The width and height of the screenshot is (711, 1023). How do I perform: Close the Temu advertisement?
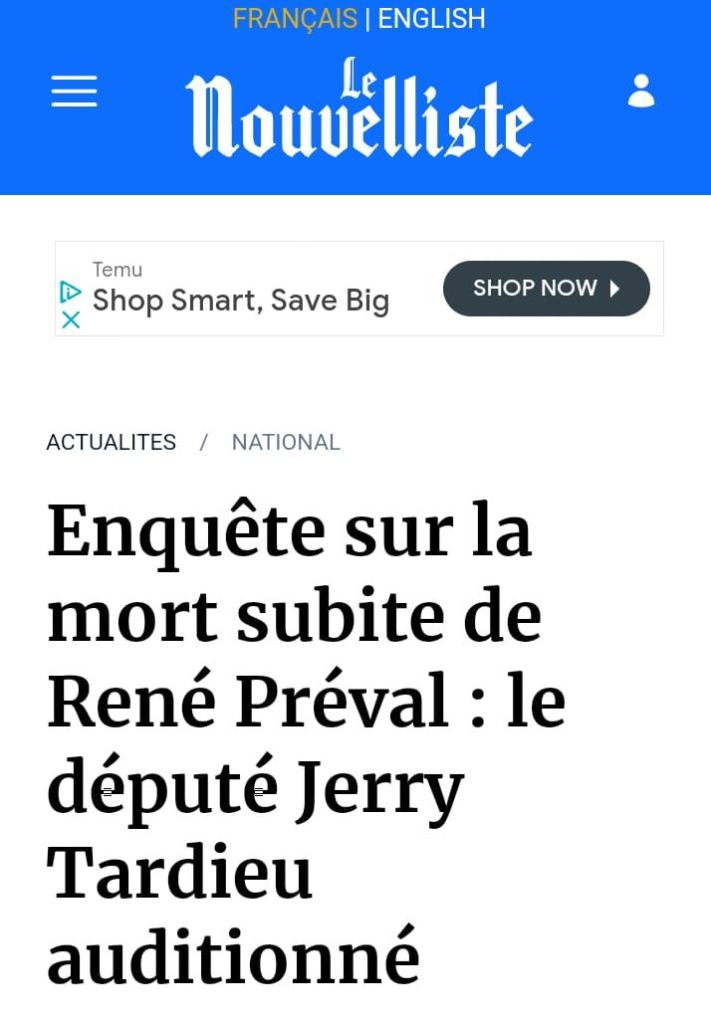coord(70,320)
